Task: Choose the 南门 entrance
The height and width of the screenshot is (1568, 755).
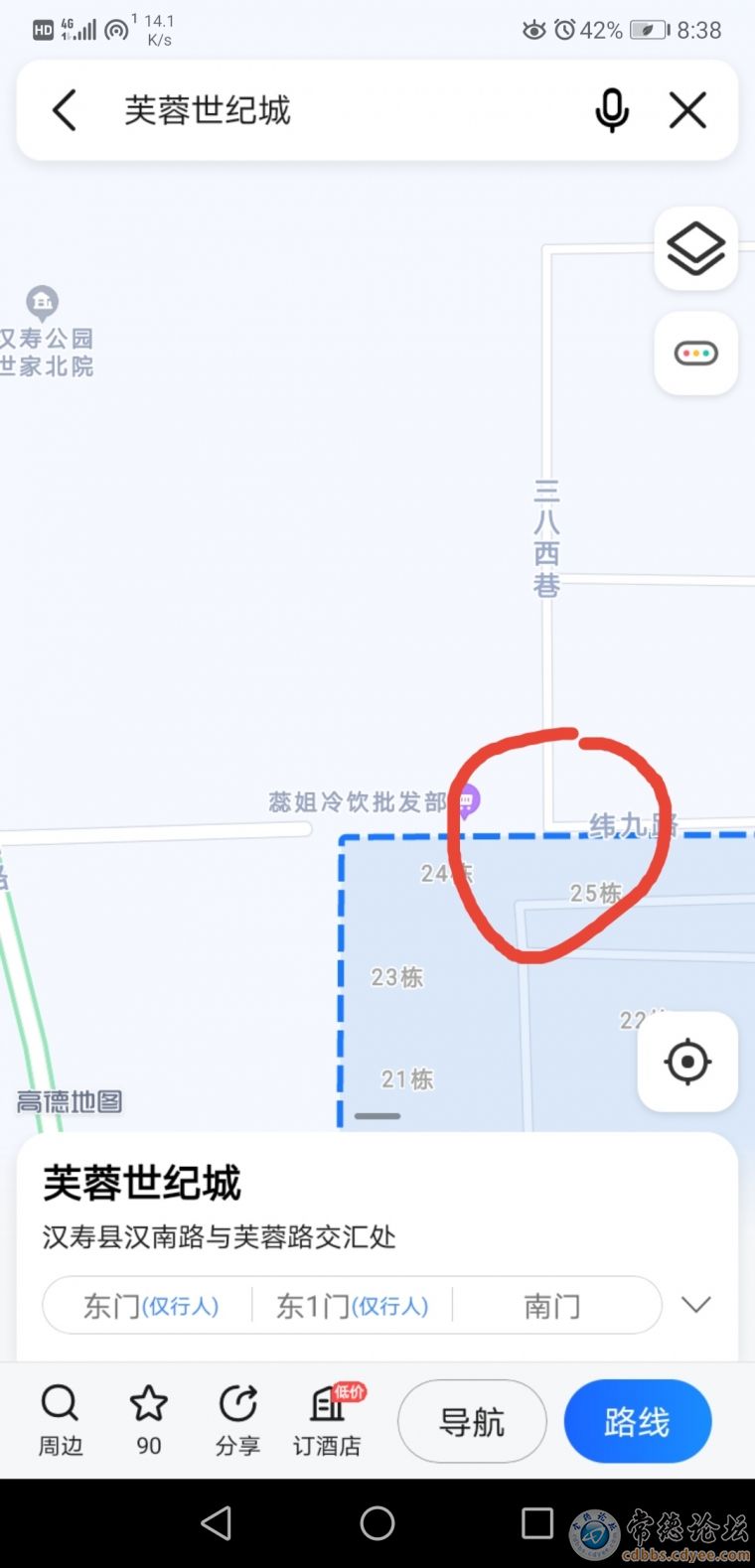Action: tap(552, 1306)
